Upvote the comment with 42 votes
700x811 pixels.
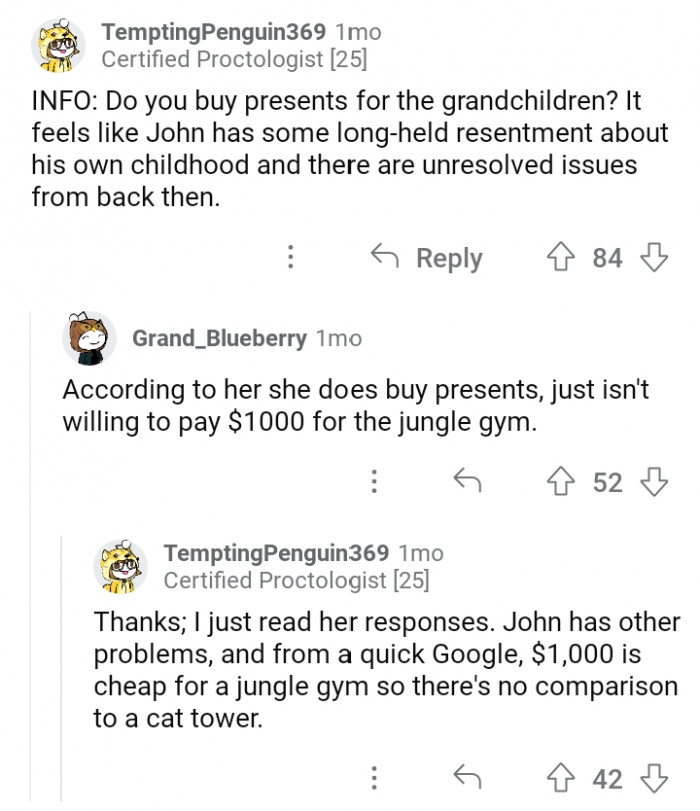[560, 777]
